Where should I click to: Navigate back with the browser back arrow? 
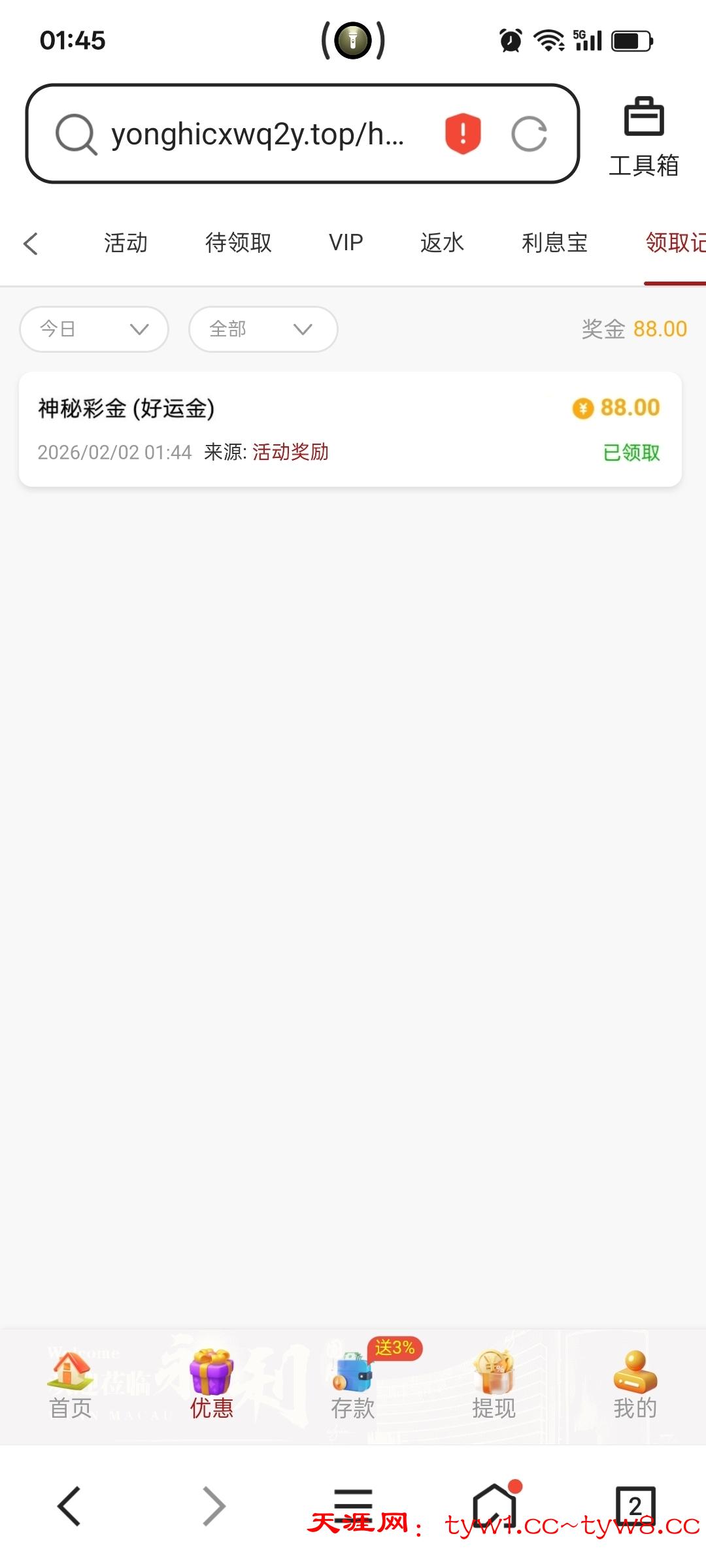[69, 1507]
